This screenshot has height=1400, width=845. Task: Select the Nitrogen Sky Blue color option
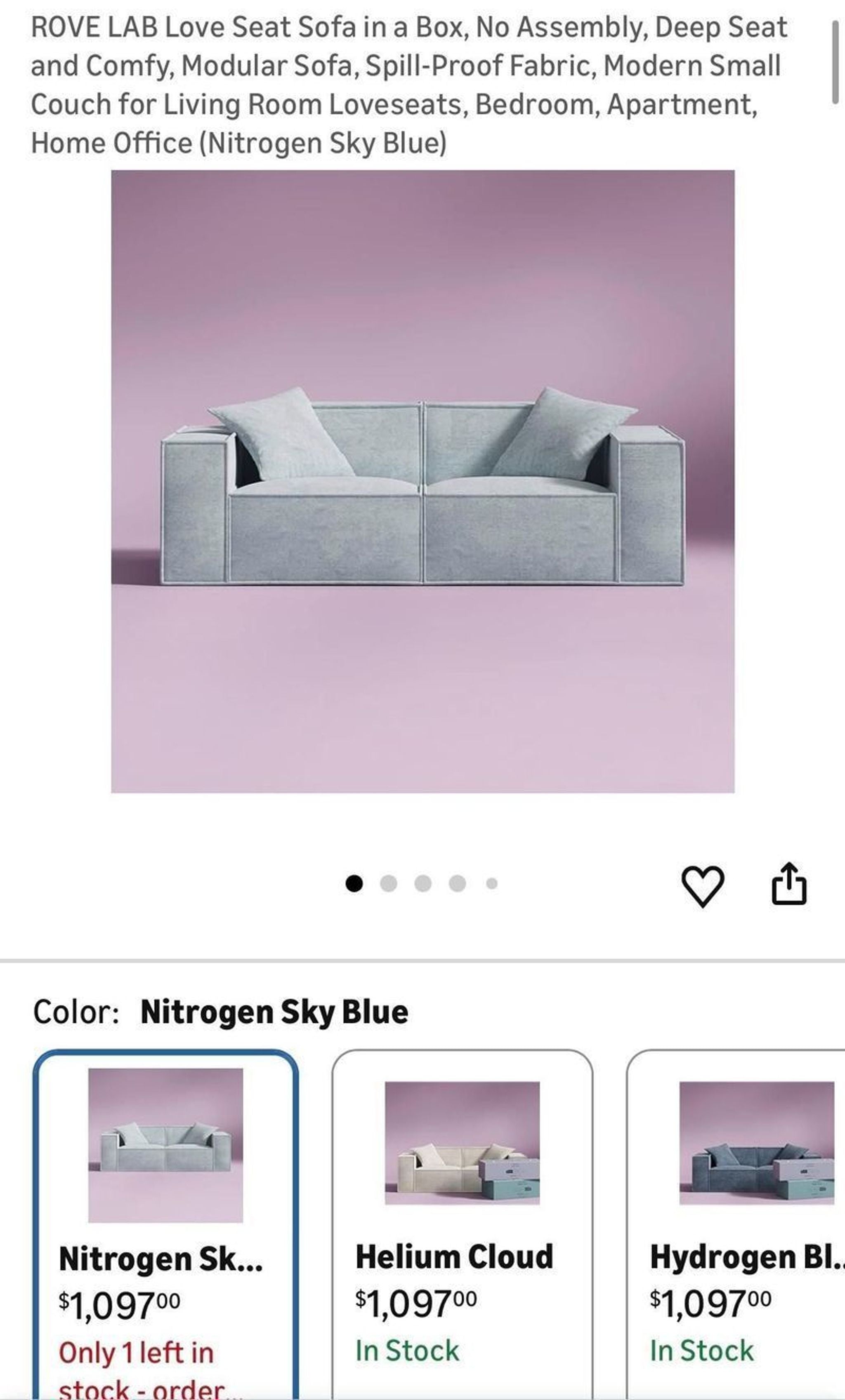pos(165,1221)
